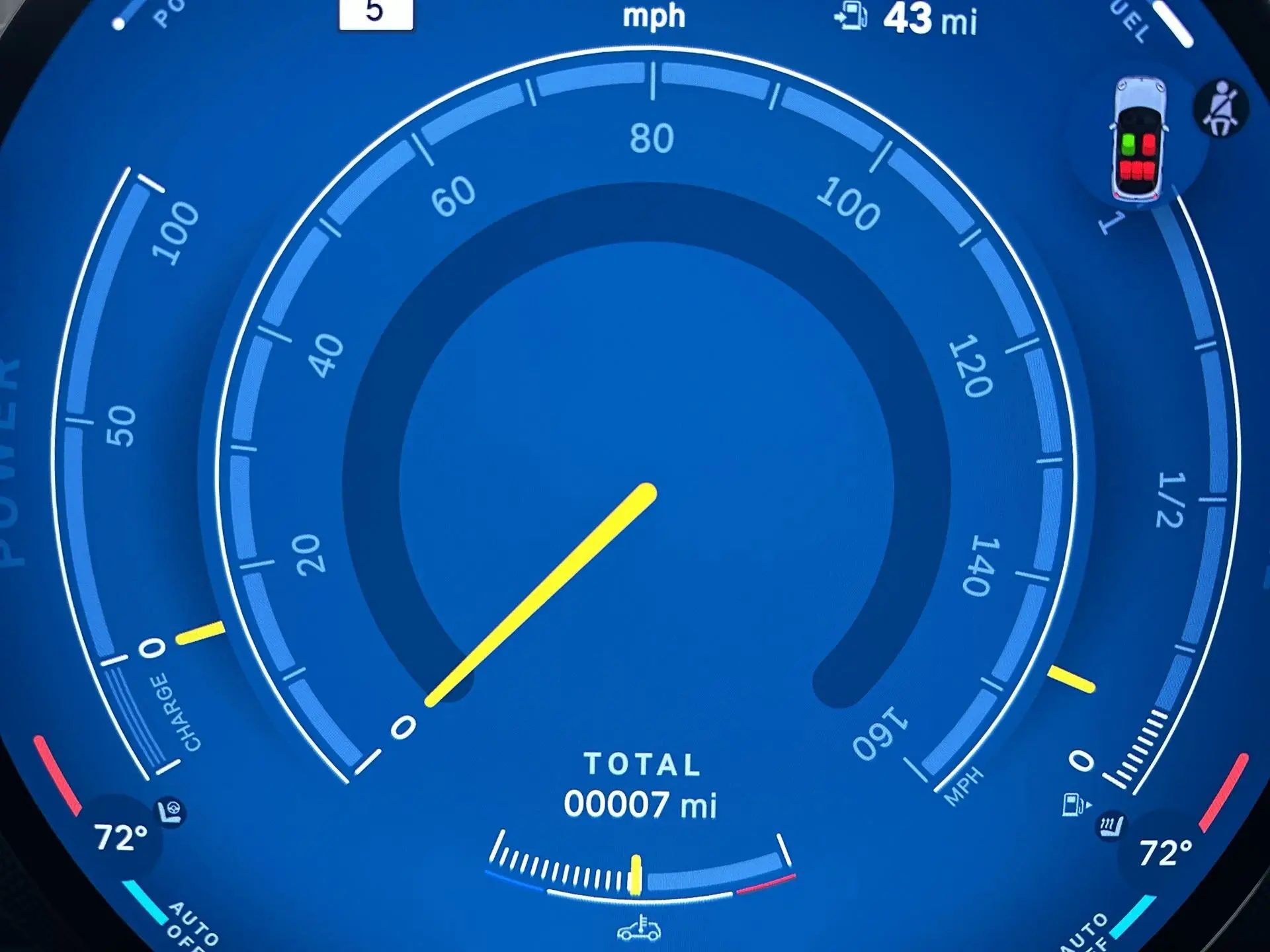Open the passenger-side 72° temperature control
This screenshot has height=952, width=1270.
point(1165,853)
